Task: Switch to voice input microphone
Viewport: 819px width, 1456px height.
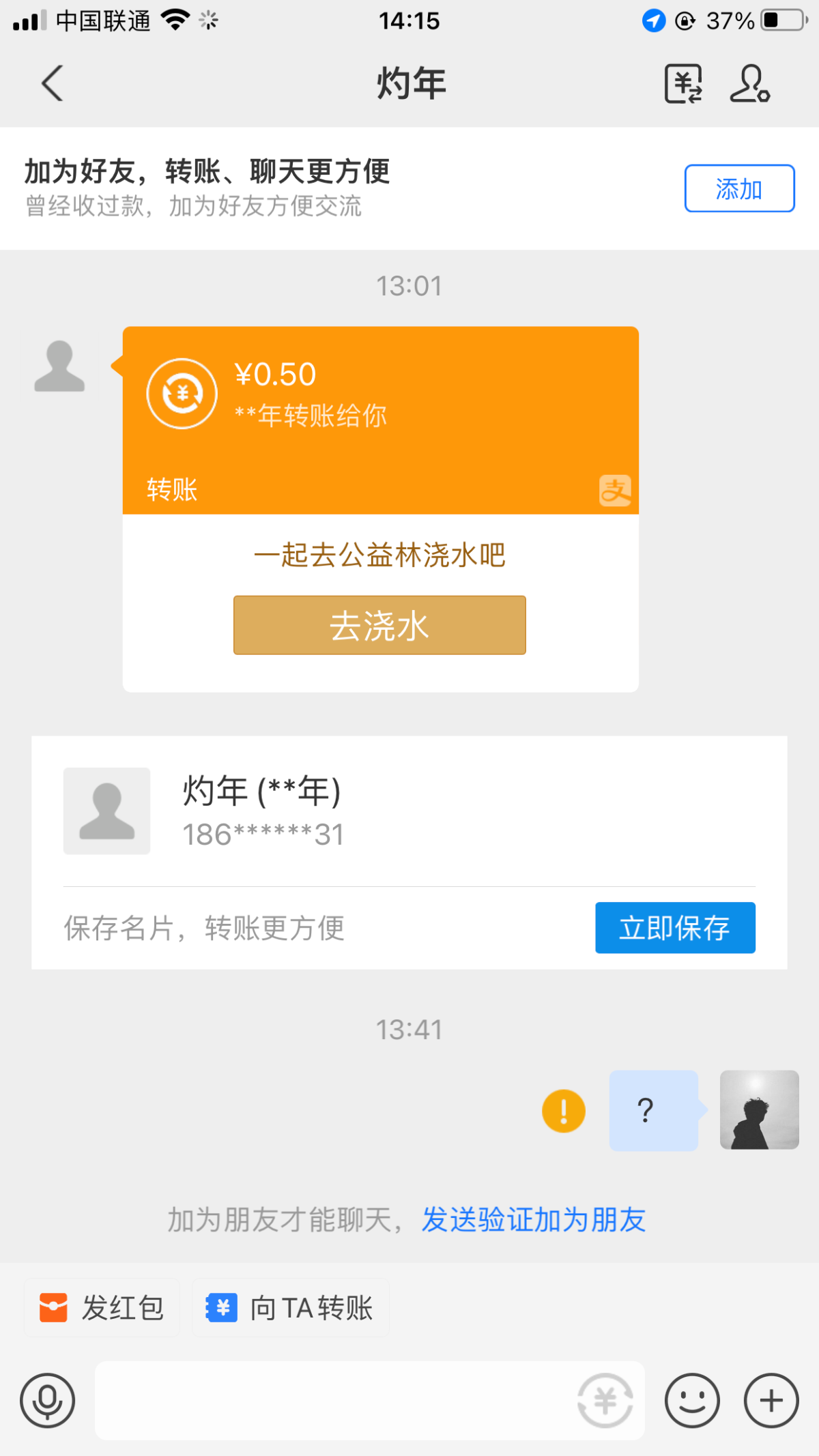Action: tap(47, 1401)
